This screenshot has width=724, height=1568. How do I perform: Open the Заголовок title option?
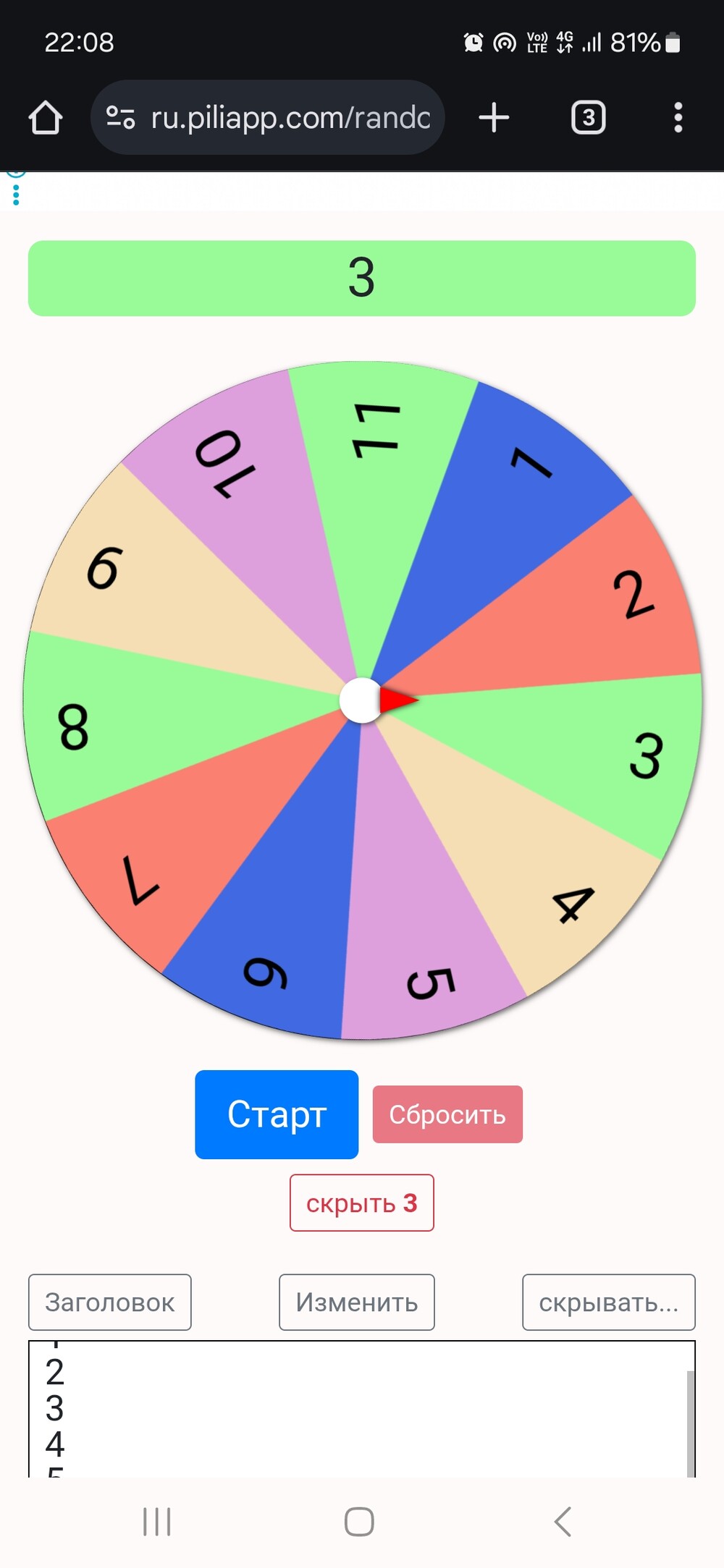coord(110,1302)
